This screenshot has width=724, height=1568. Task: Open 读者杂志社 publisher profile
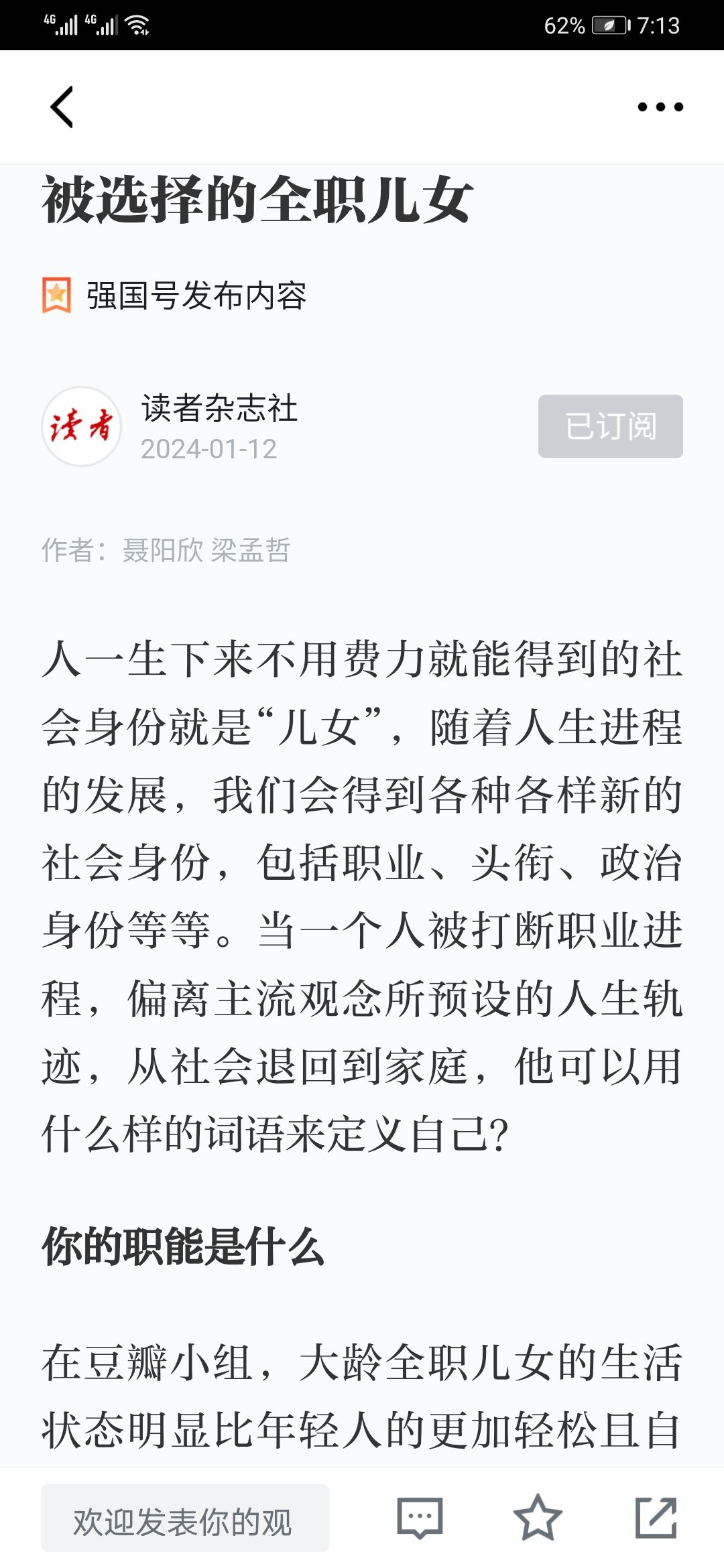tap(219, 408)
